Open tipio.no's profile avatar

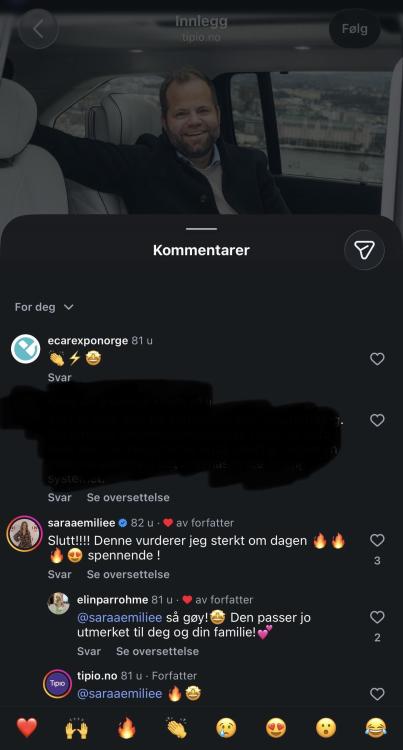point(57,684)
